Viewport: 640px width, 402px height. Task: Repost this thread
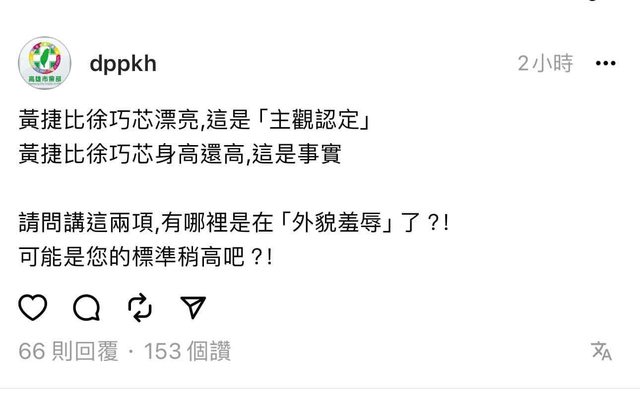(x=140, y=307)
